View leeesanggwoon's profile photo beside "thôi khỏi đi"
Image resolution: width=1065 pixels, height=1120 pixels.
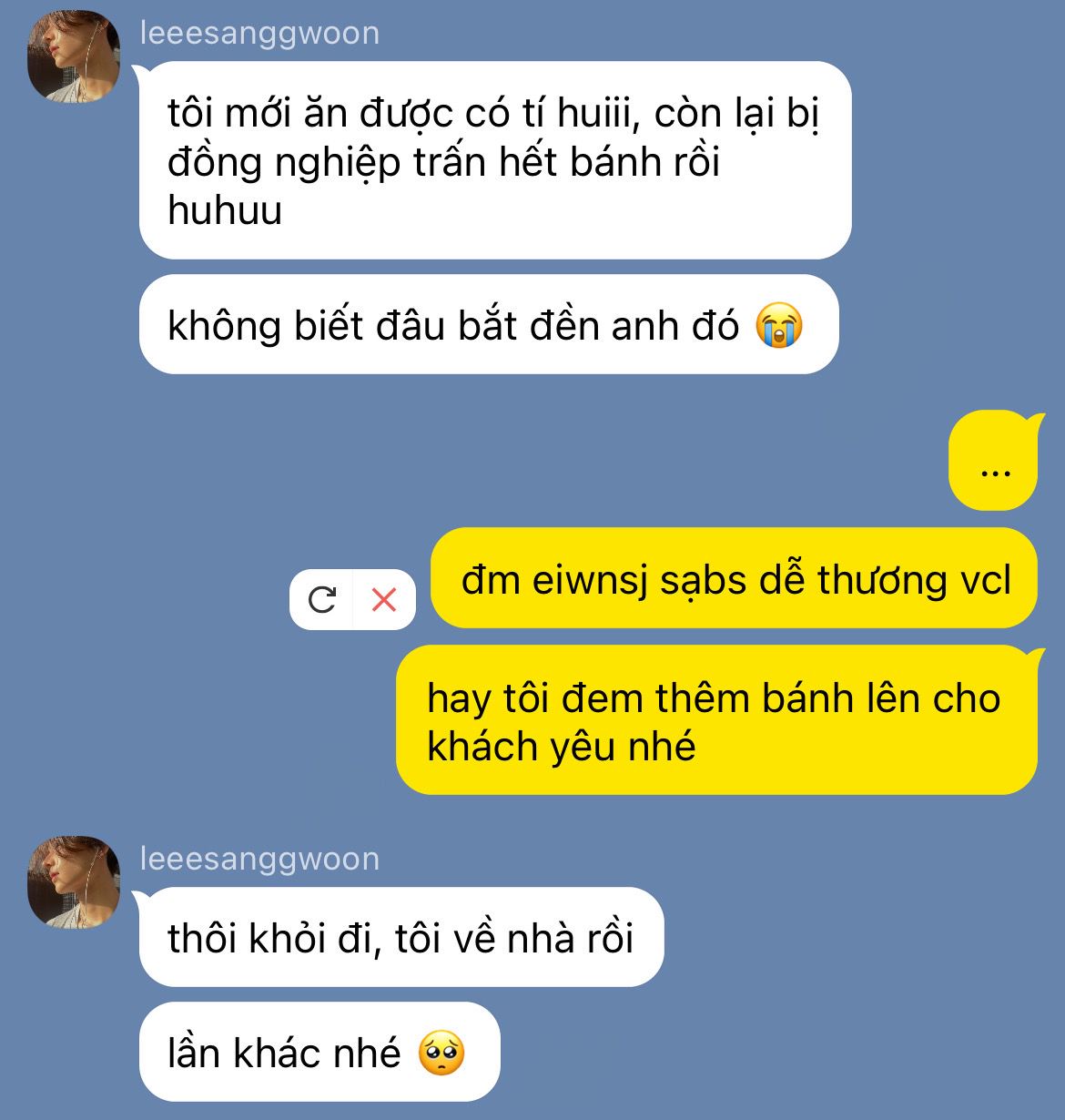click(75, 881)
